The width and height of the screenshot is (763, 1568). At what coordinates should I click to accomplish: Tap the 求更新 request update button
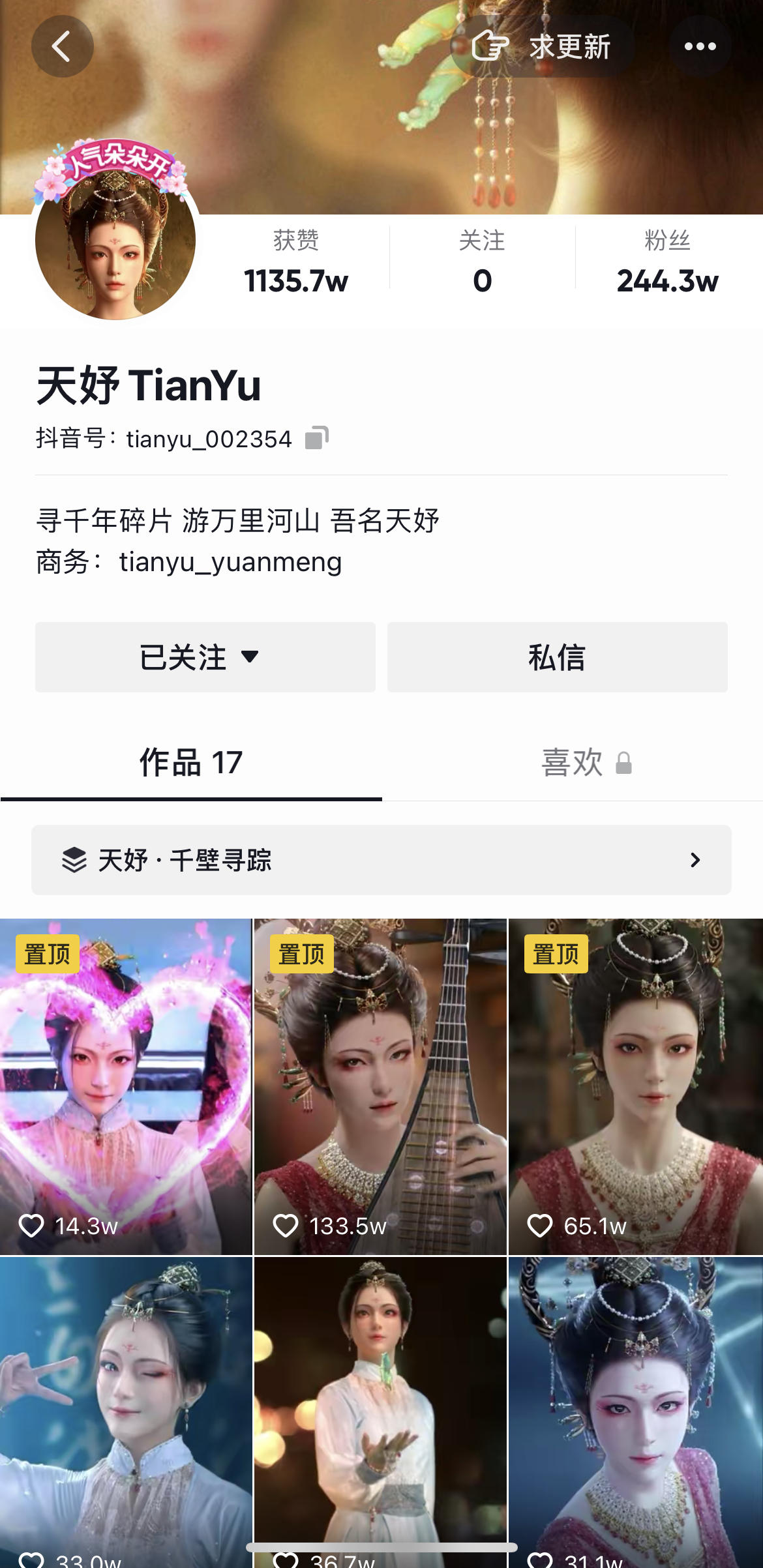[x=542, y=46]
